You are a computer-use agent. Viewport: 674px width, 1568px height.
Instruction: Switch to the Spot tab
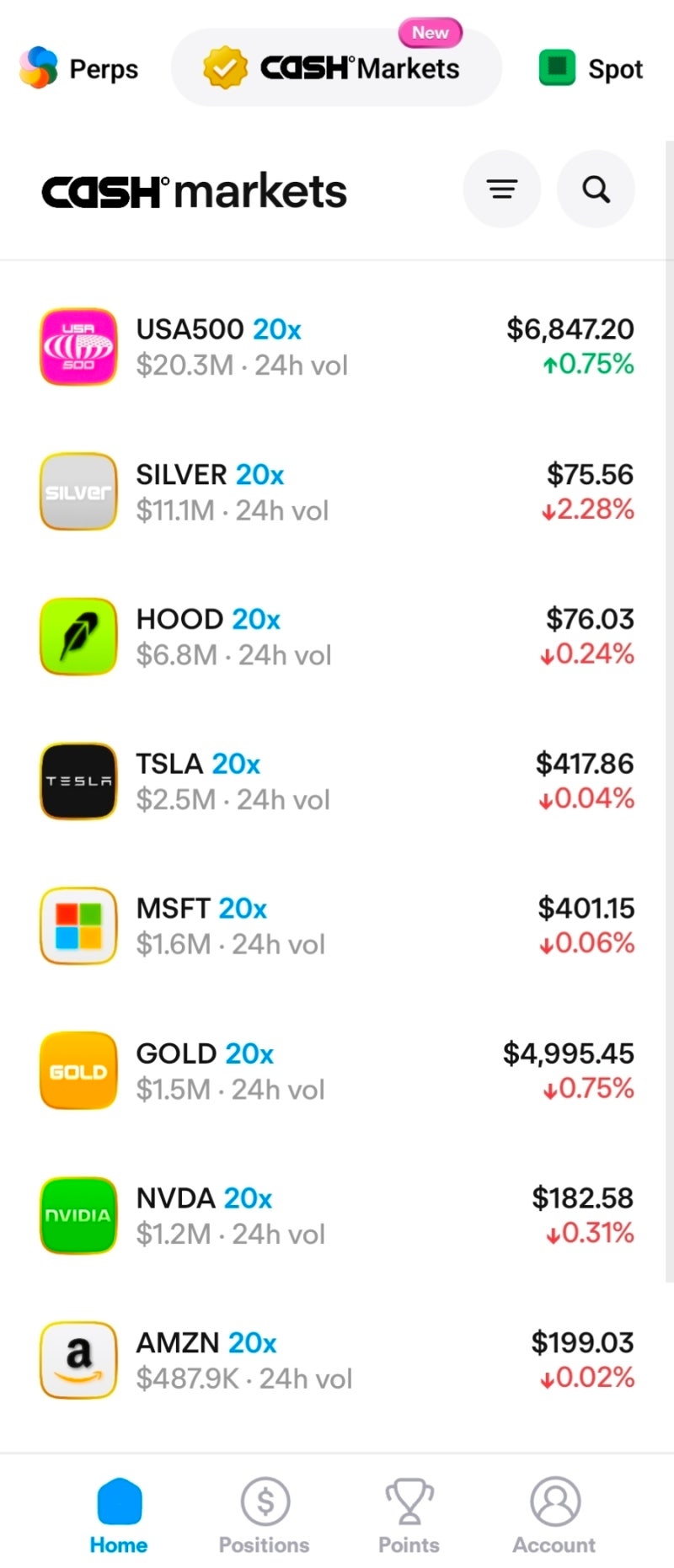591,68
